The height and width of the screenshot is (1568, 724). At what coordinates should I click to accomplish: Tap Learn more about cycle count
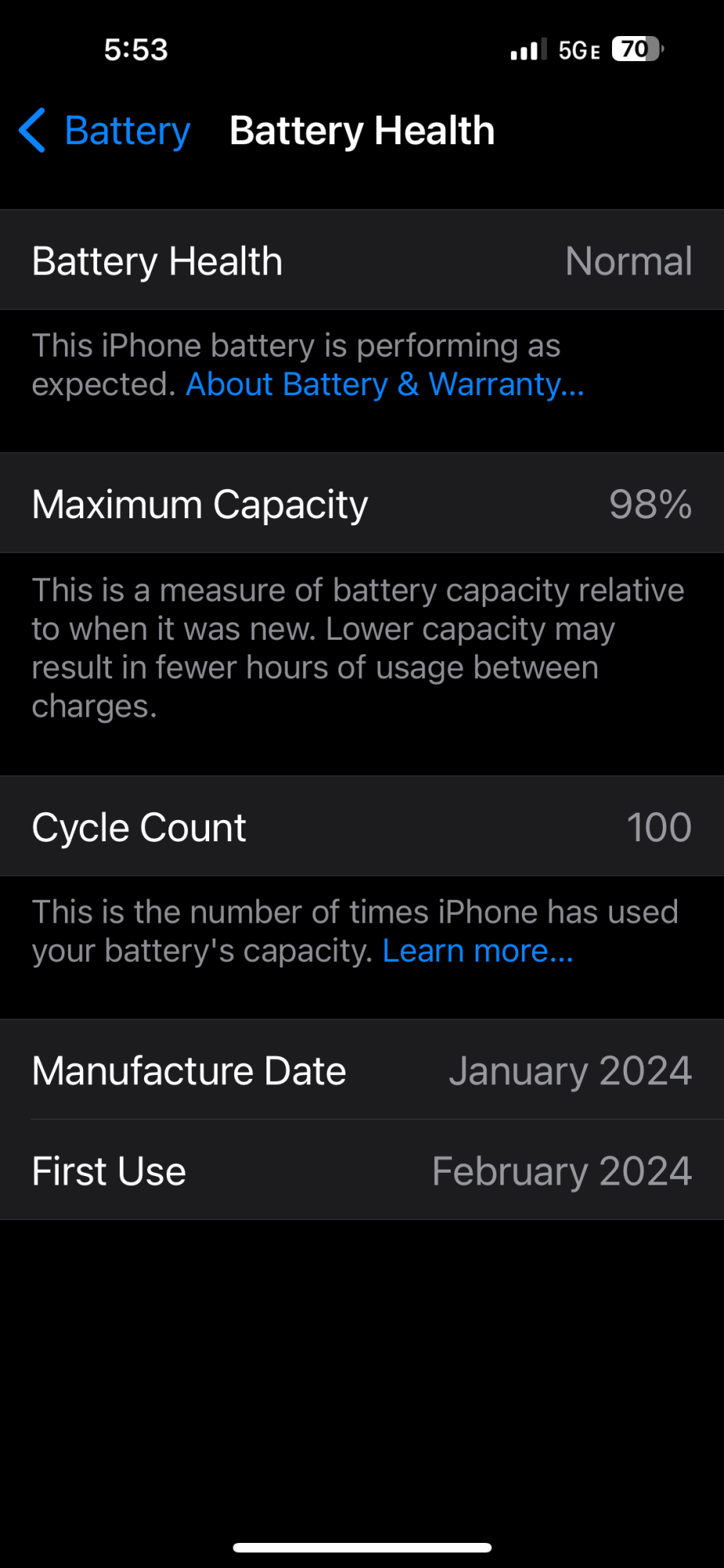pos(478,951)
